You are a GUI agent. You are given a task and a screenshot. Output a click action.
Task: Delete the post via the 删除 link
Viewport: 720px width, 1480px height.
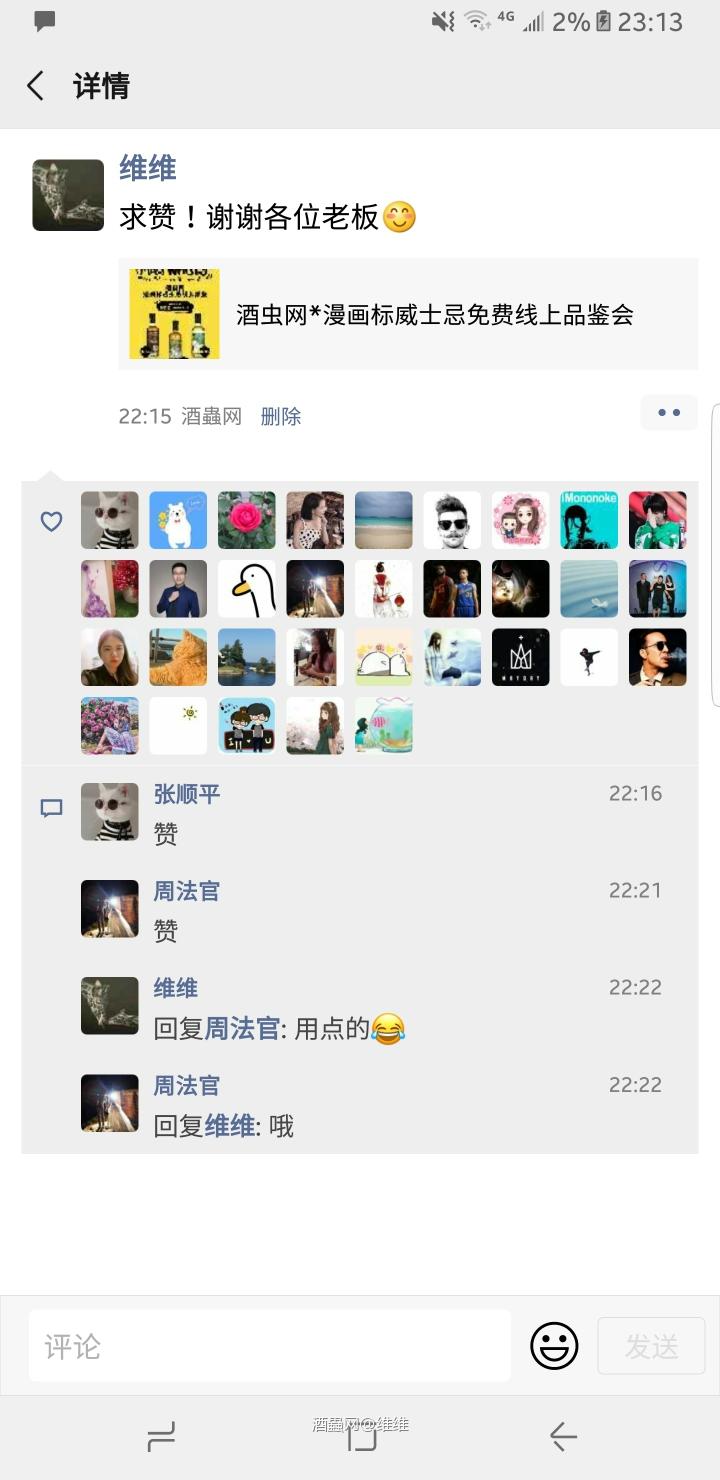coord(281,416)
